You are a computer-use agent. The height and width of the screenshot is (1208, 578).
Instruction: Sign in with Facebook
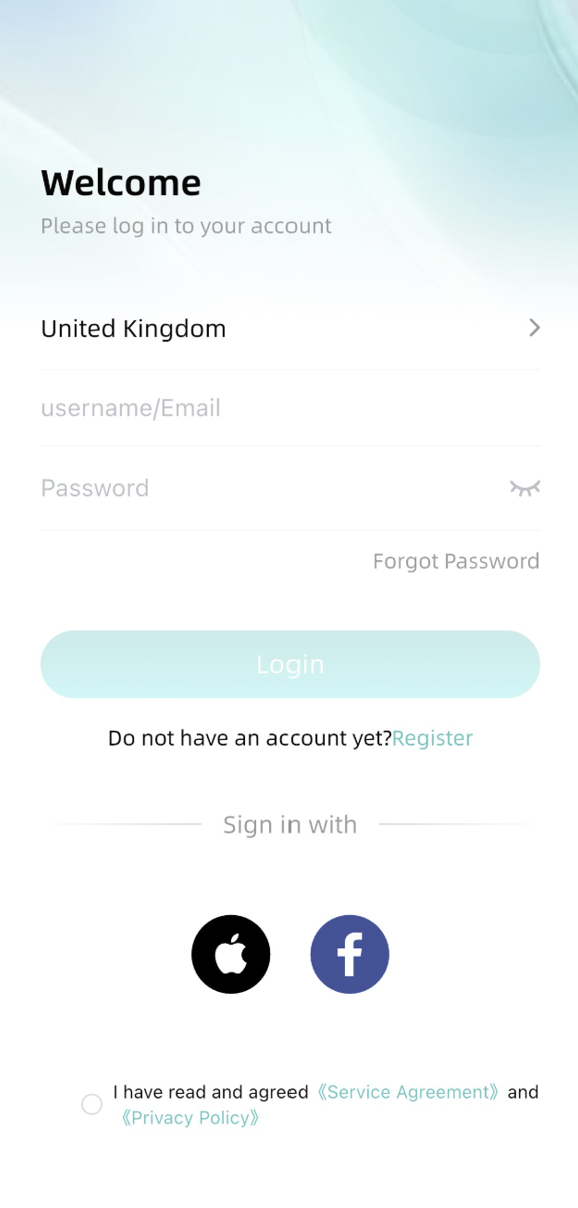click(350, 954)
